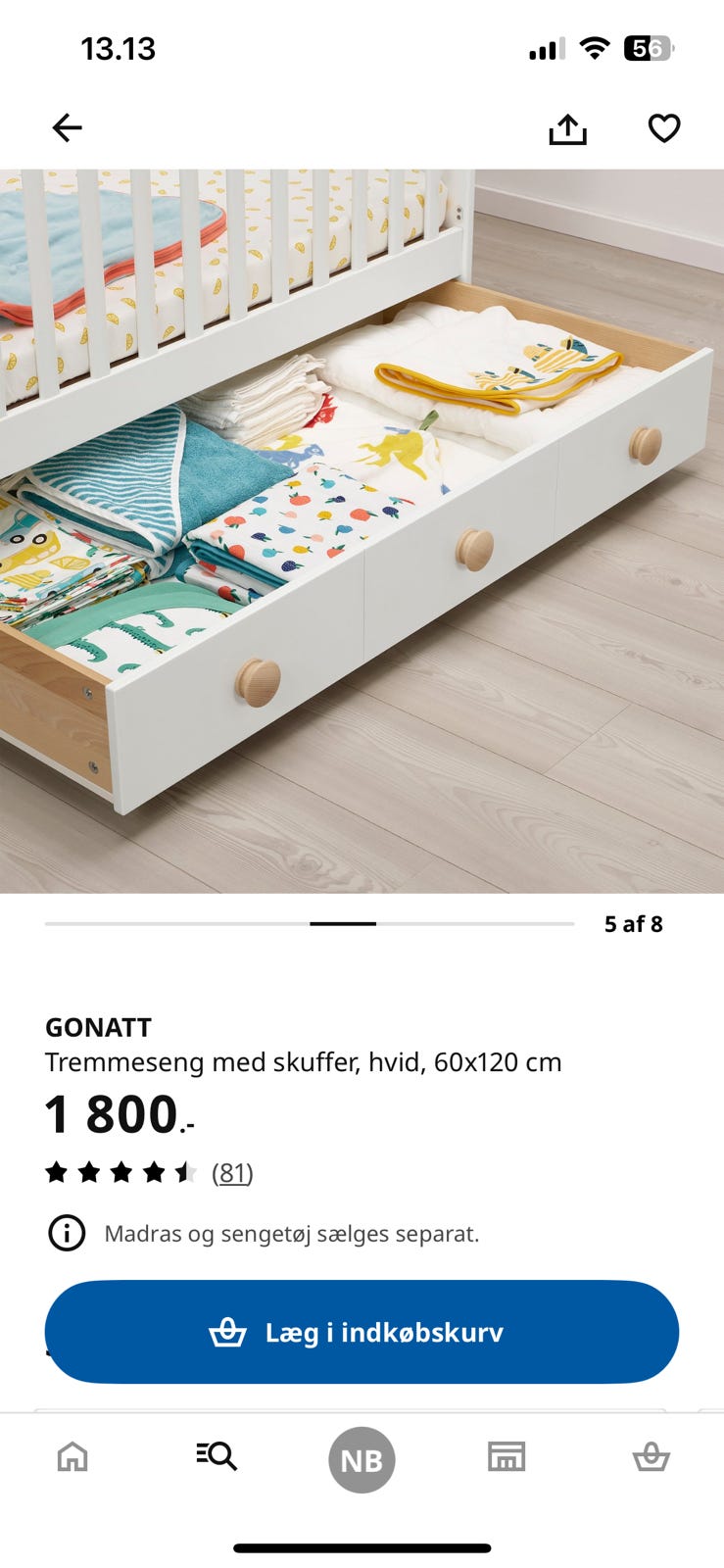Tap the image carousel progress bar
The width and height of the screenshot is (724, 1568).
(343, 923)
